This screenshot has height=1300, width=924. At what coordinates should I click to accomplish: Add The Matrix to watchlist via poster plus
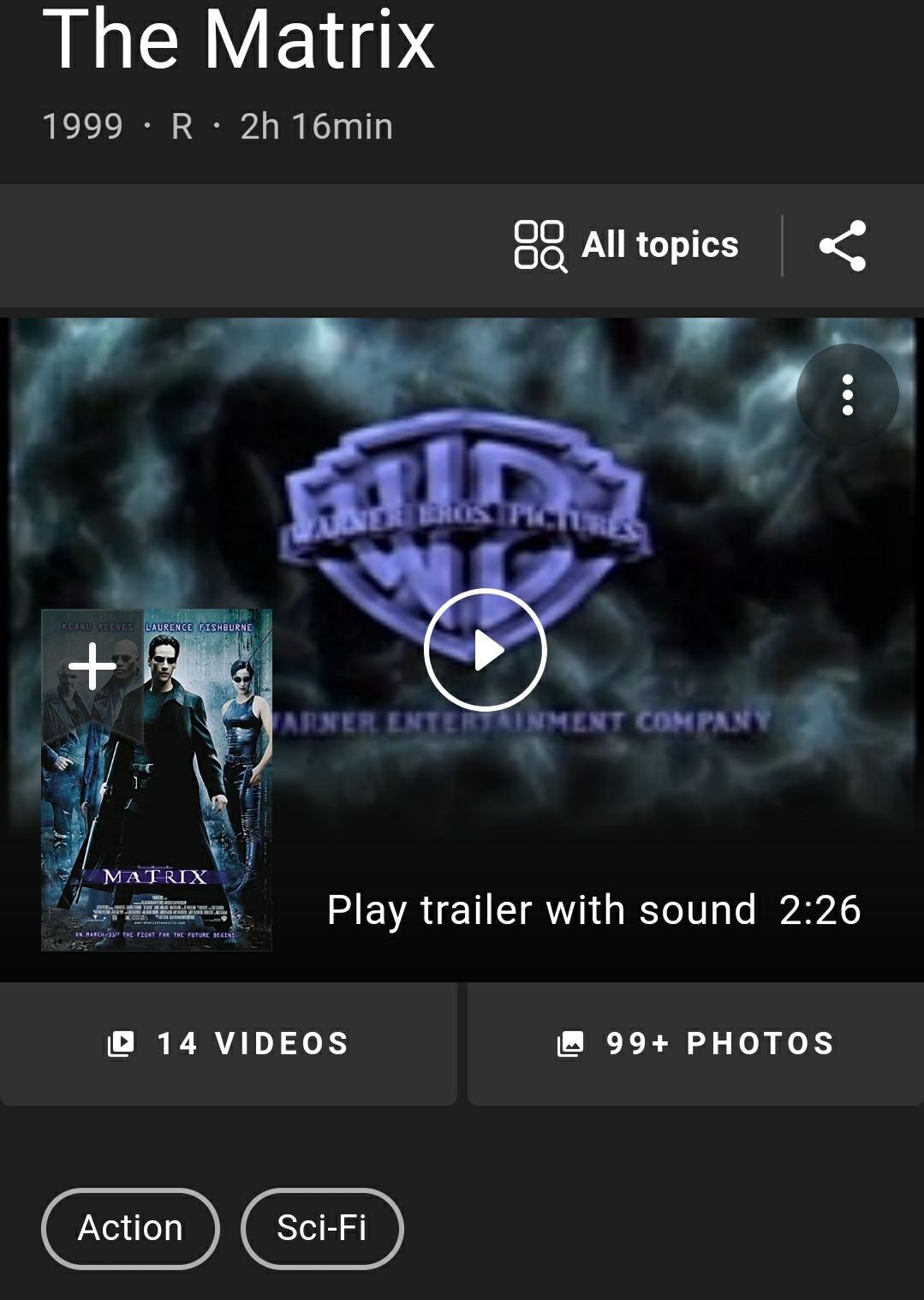[92, 666]
